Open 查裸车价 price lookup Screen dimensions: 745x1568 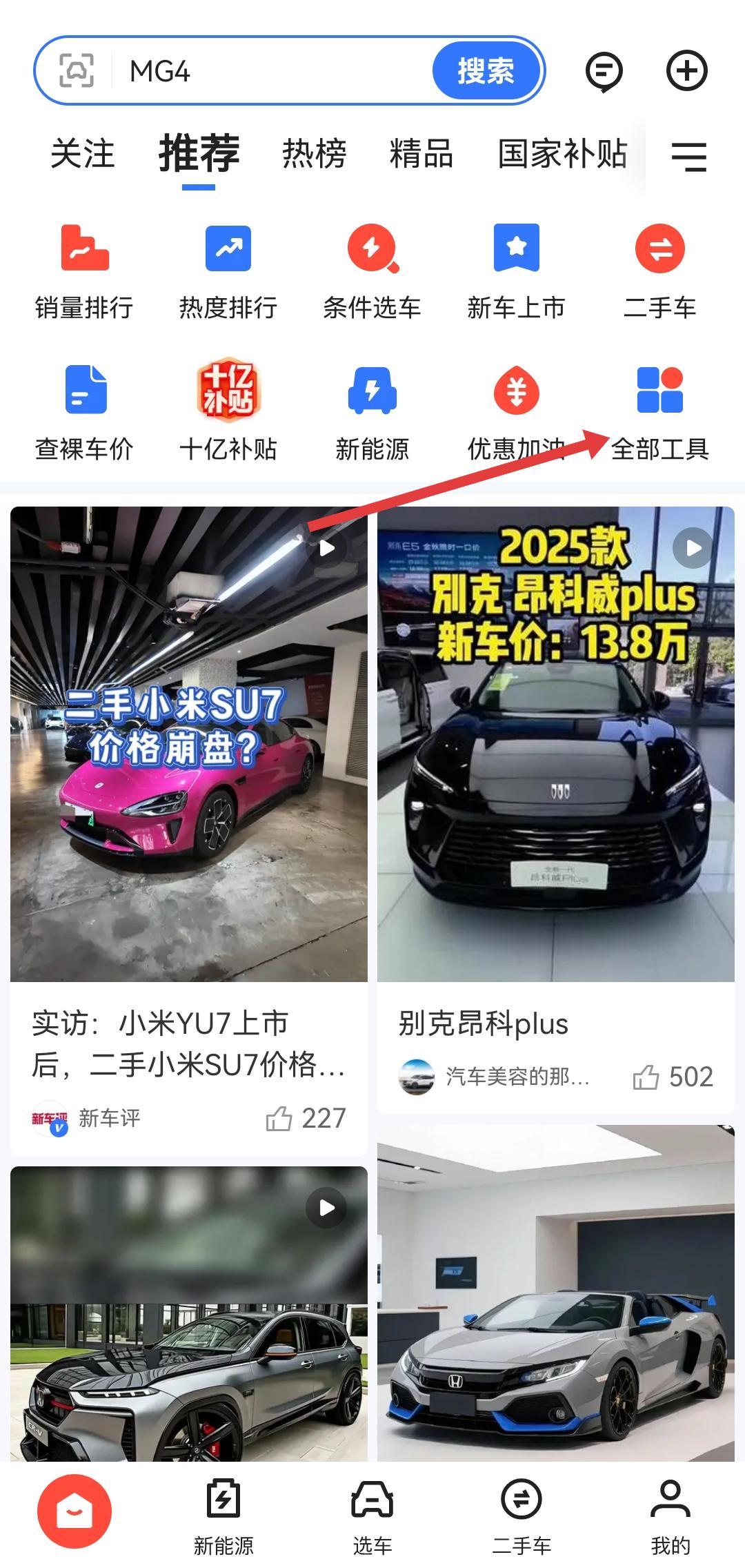click(x=84, y=413)
